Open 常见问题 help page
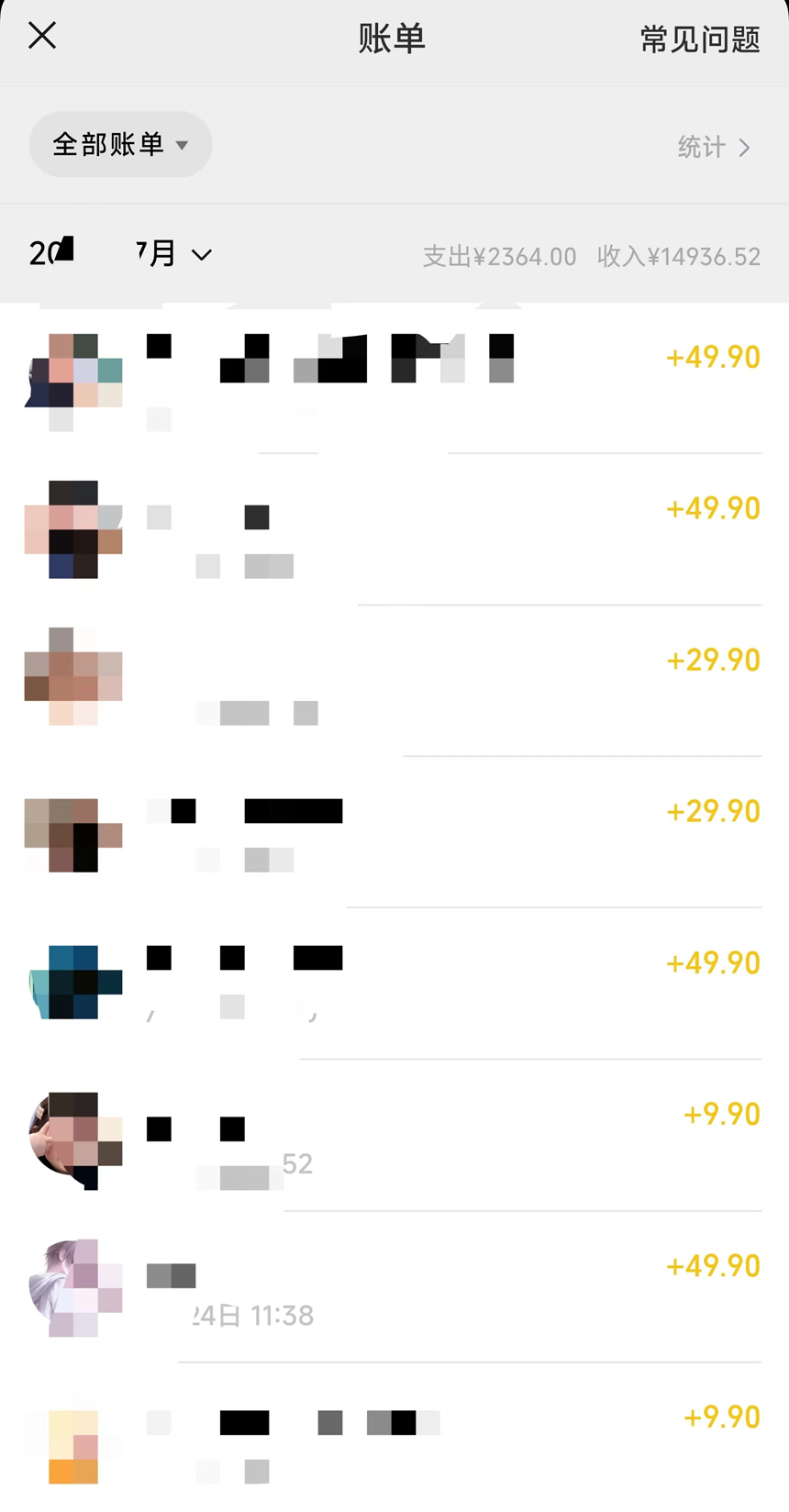The image size is (789, 1512). coord(700,39)
